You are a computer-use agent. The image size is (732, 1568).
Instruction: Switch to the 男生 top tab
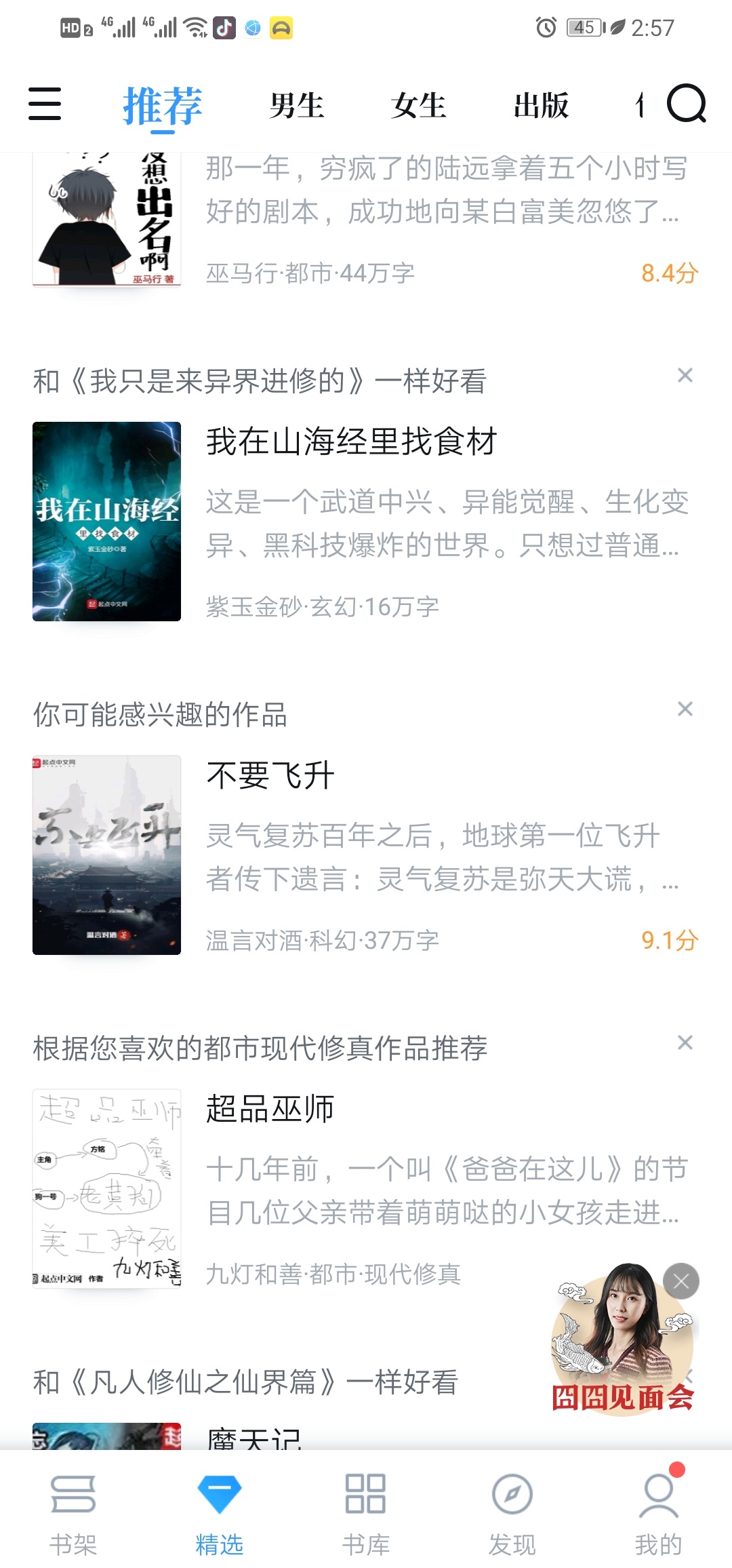pos(296,106)
